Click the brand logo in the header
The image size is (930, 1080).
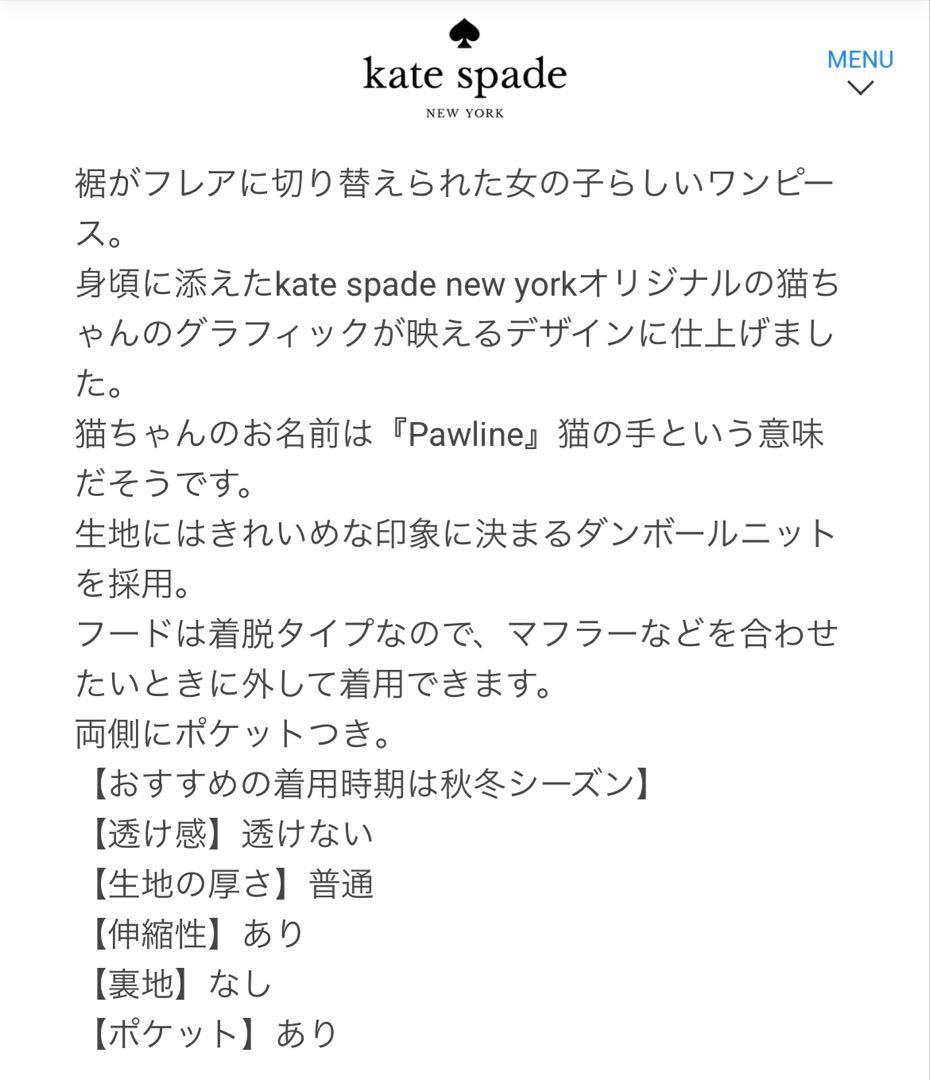(465, 70)
